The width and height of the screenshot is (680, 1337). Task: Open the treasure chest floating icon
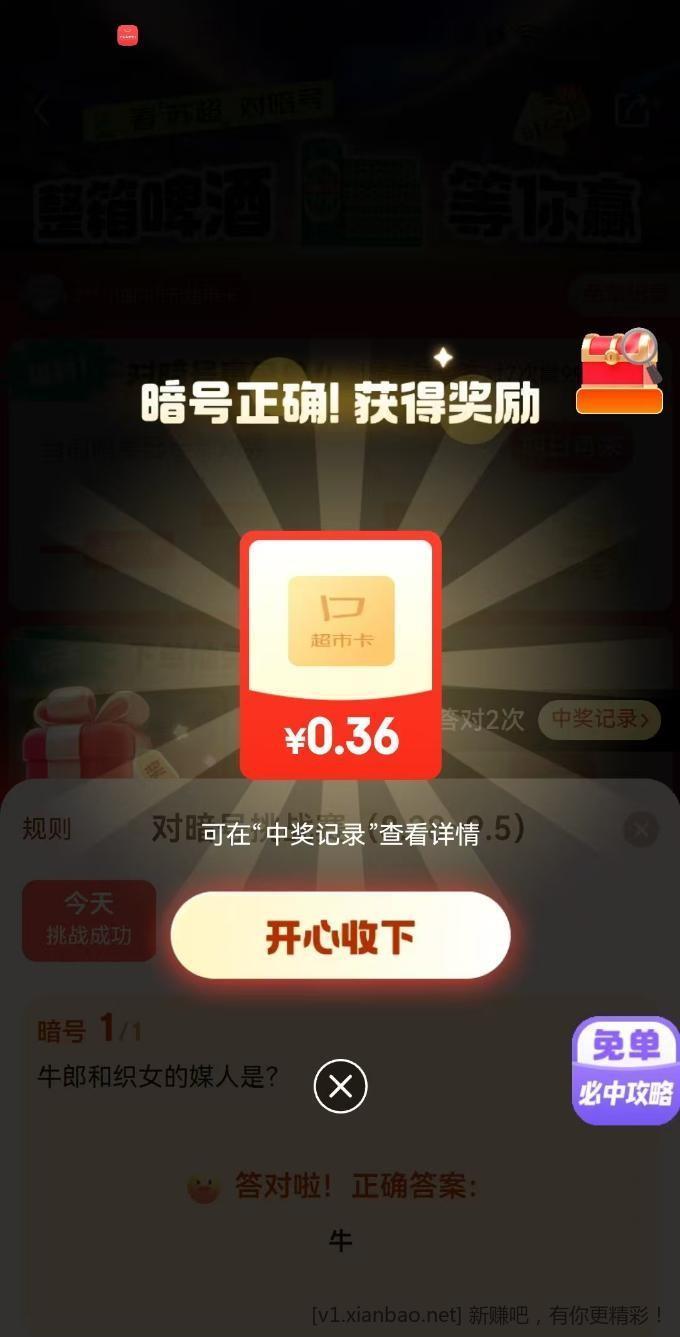620,372
